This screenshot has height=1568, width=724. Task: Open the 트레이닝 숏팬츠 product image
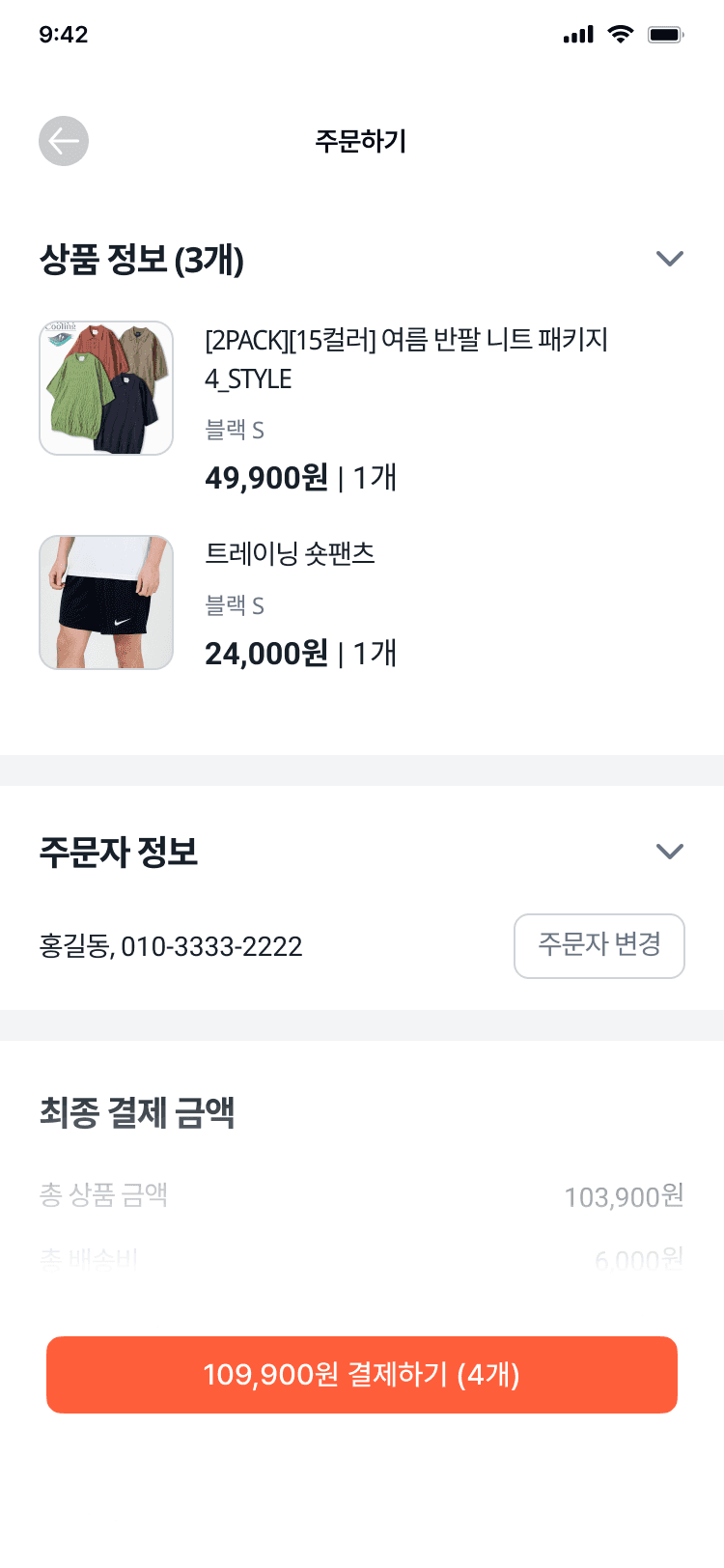[x=106, y=602]
